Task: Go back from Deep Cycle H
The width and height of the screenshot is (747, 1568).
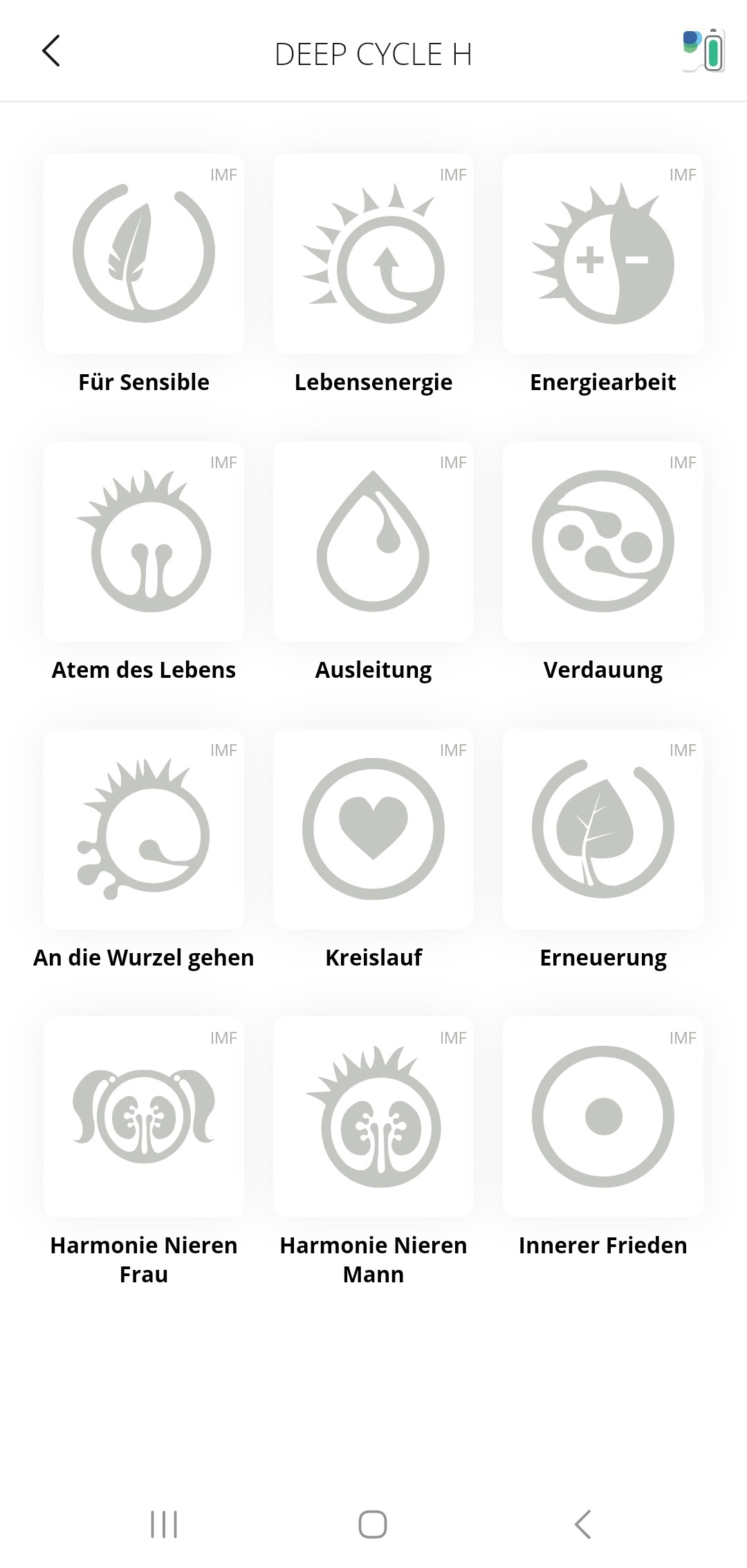Action: pos(51,51)
